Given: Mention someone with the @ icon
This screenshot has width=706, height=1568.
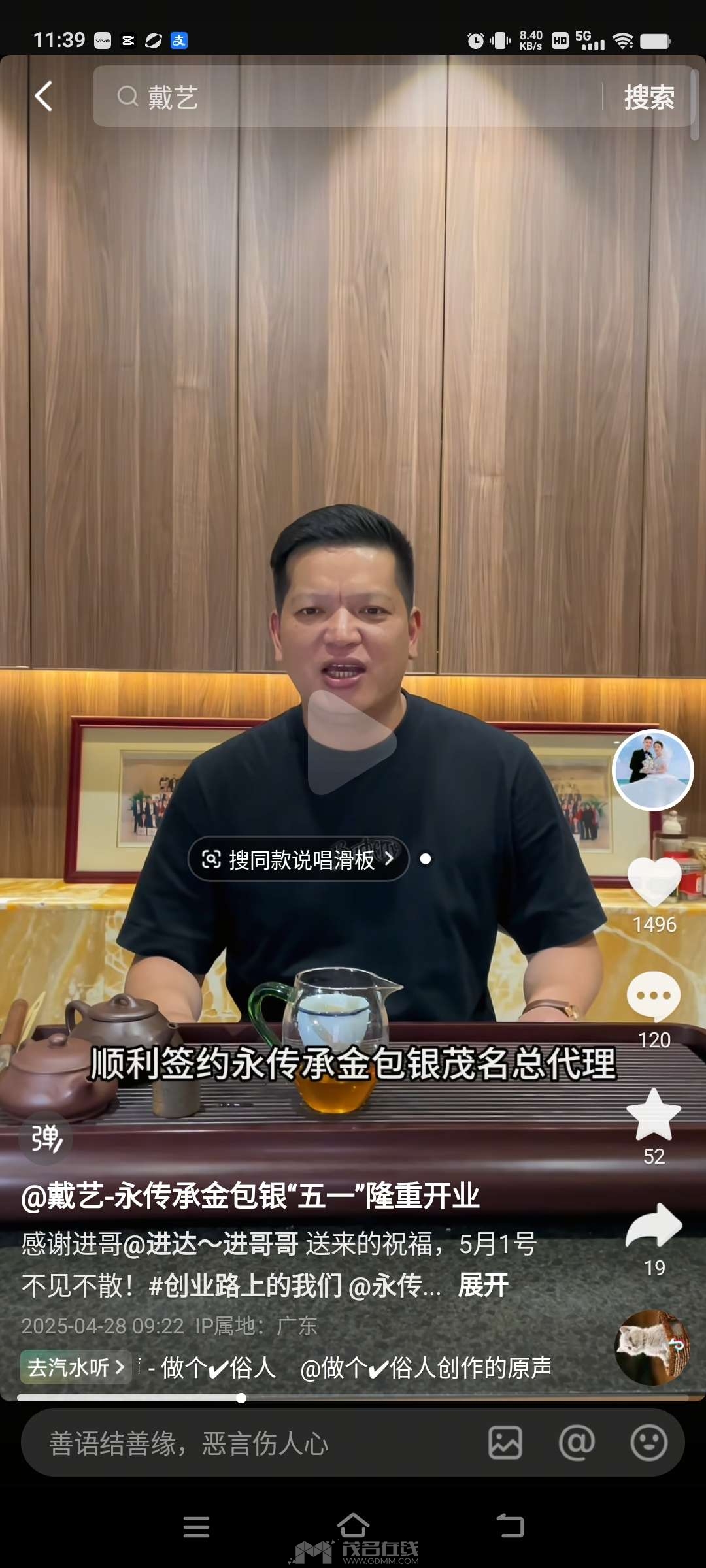Looking at the screenshot, I should click(577, 1443).
